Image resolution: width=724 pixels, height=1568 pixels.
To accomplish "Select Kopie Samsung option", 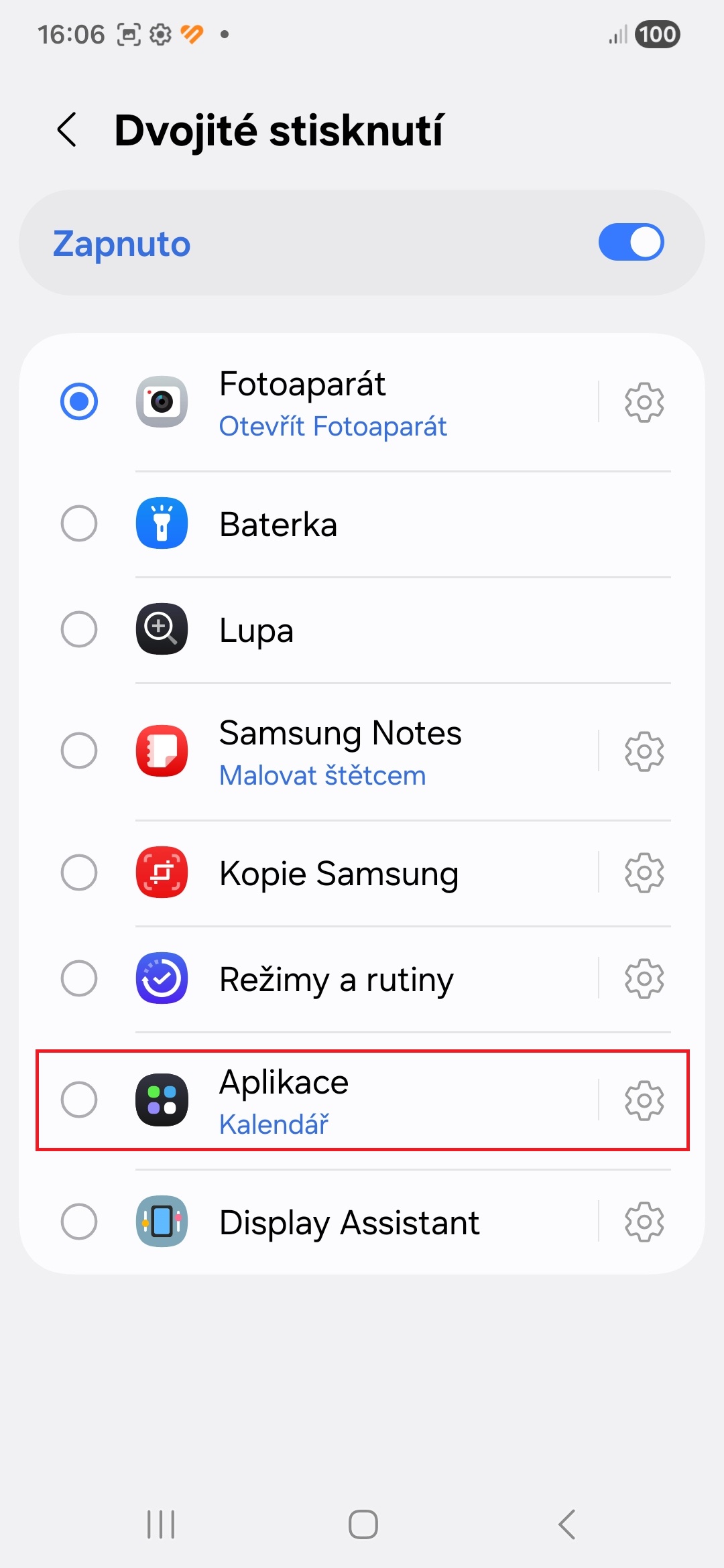I will click(79, 872).
